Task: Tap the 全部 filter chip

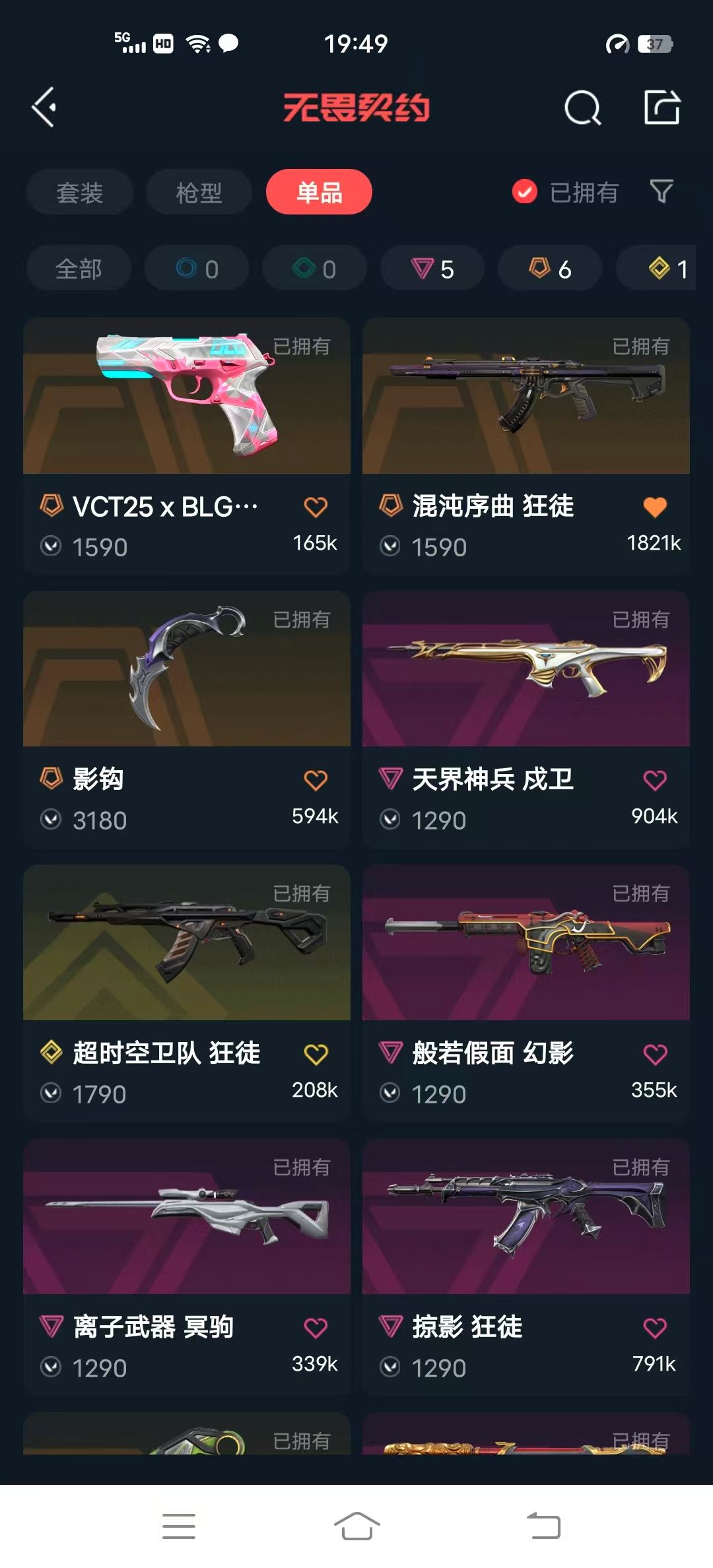Action: coord(79,269)
